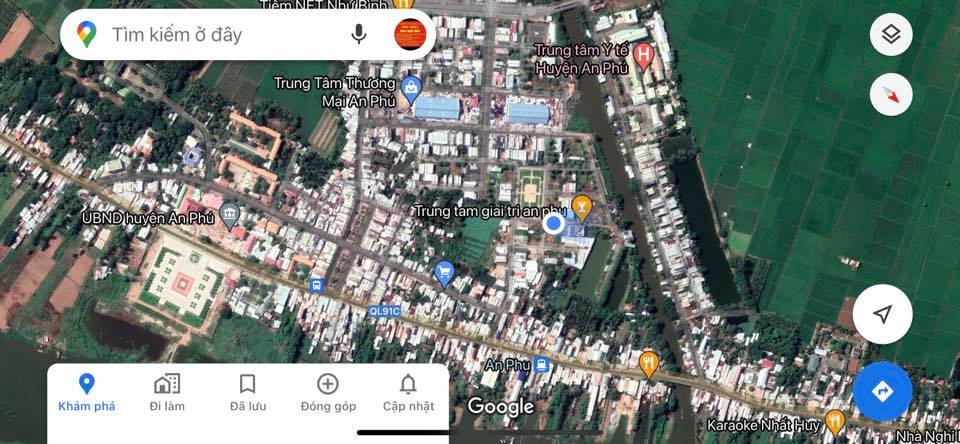This screenshot has height=444, width=960.
Task: Center the map on my location
Action: point(882,314)
